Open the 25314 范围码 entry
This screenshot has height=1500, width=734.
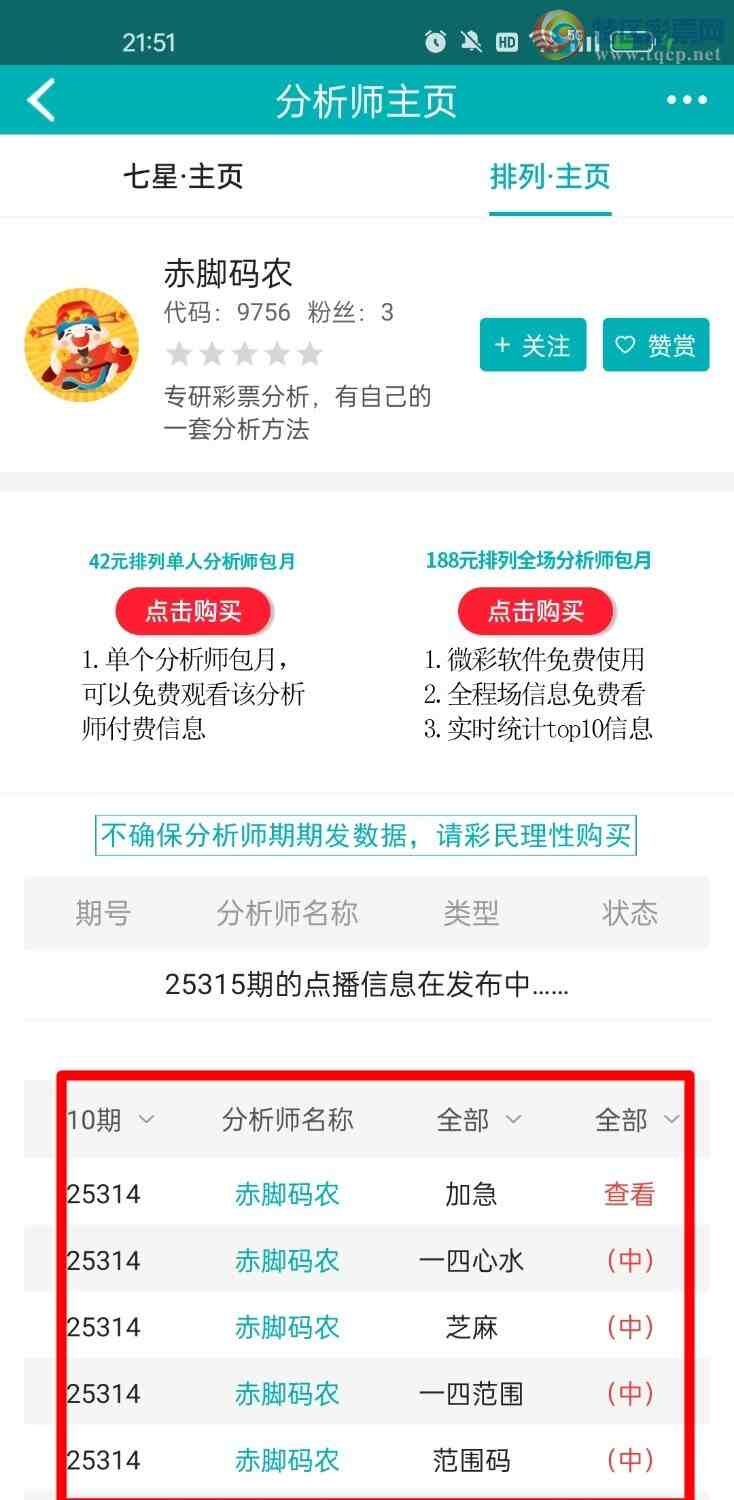(471, 1460)
